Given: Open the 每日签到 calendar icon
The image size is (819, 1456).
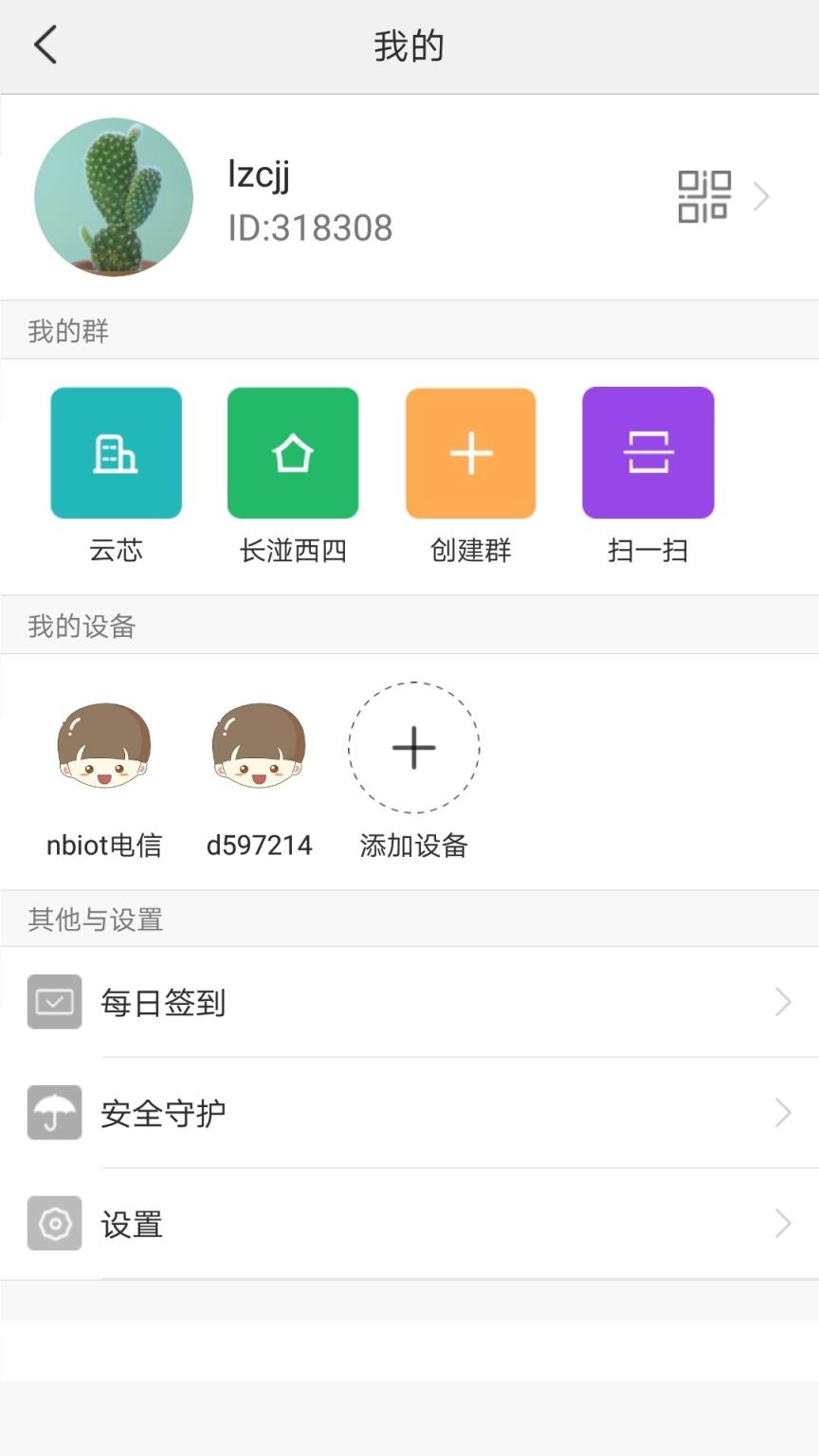Looking at the screenshot, I should click(x=54, y=1002).
